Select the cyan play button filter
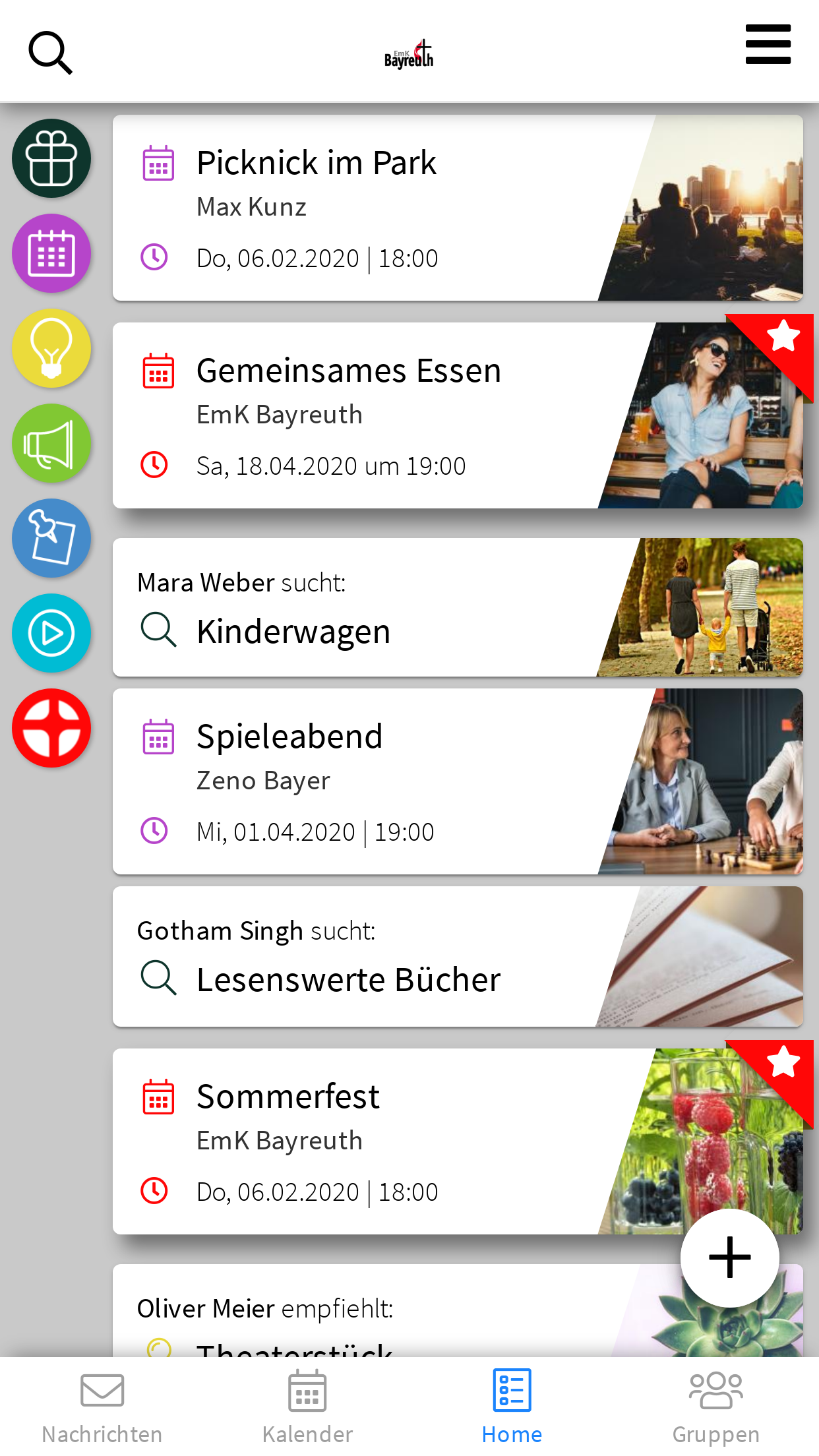 [x=51, y=633]
